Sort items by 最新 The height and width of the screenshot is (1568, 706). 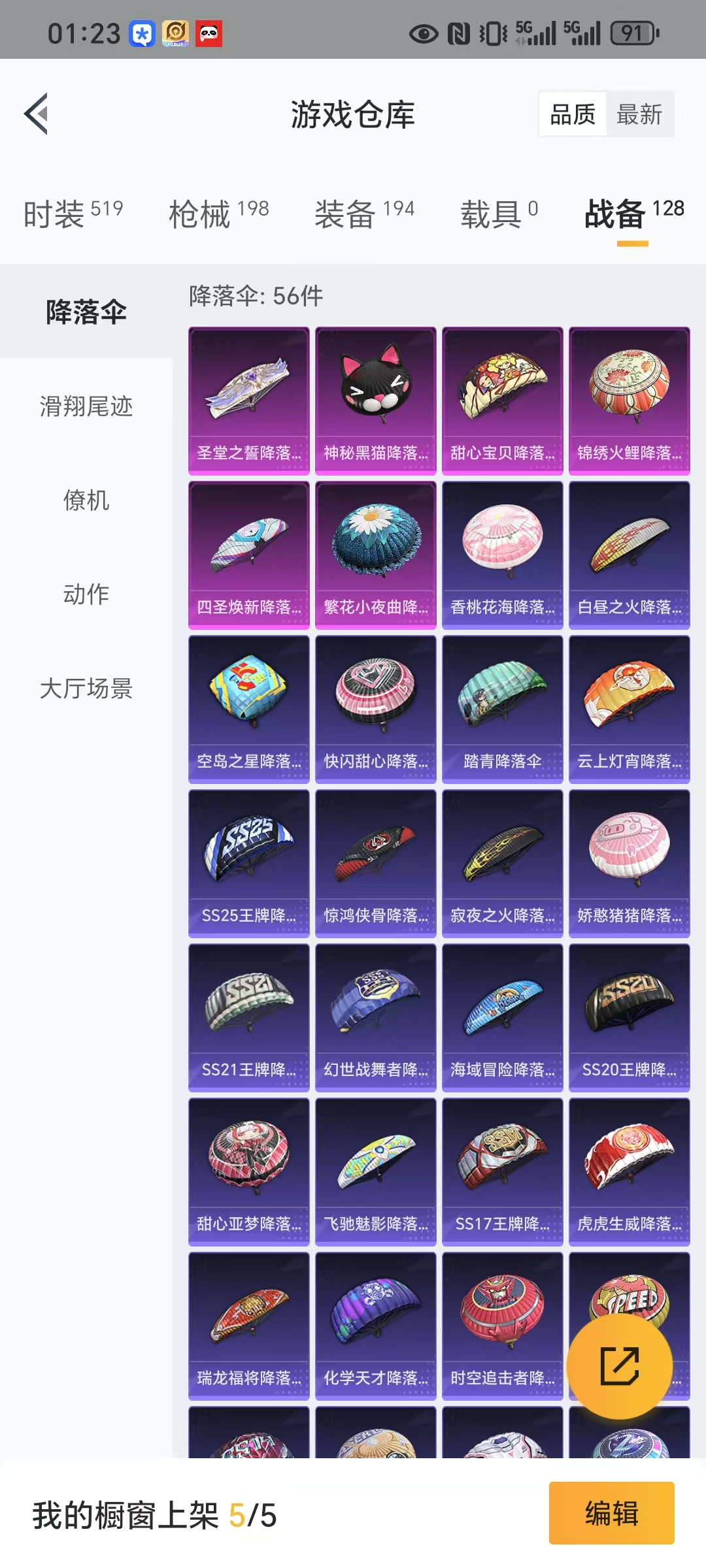639,114
